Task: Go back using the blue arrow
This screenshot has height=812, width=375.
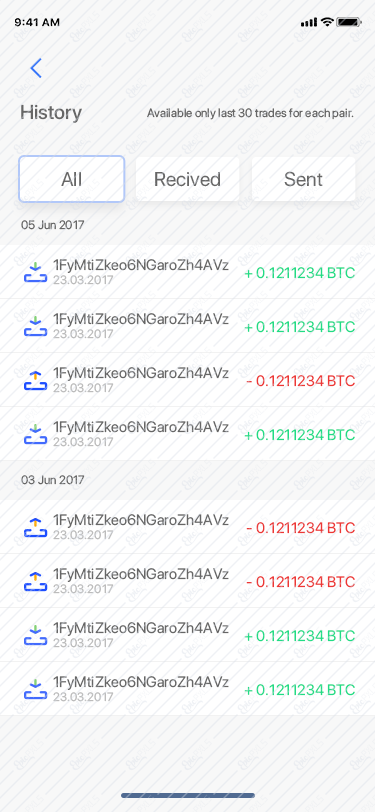Action: click(x=36, y=68)
